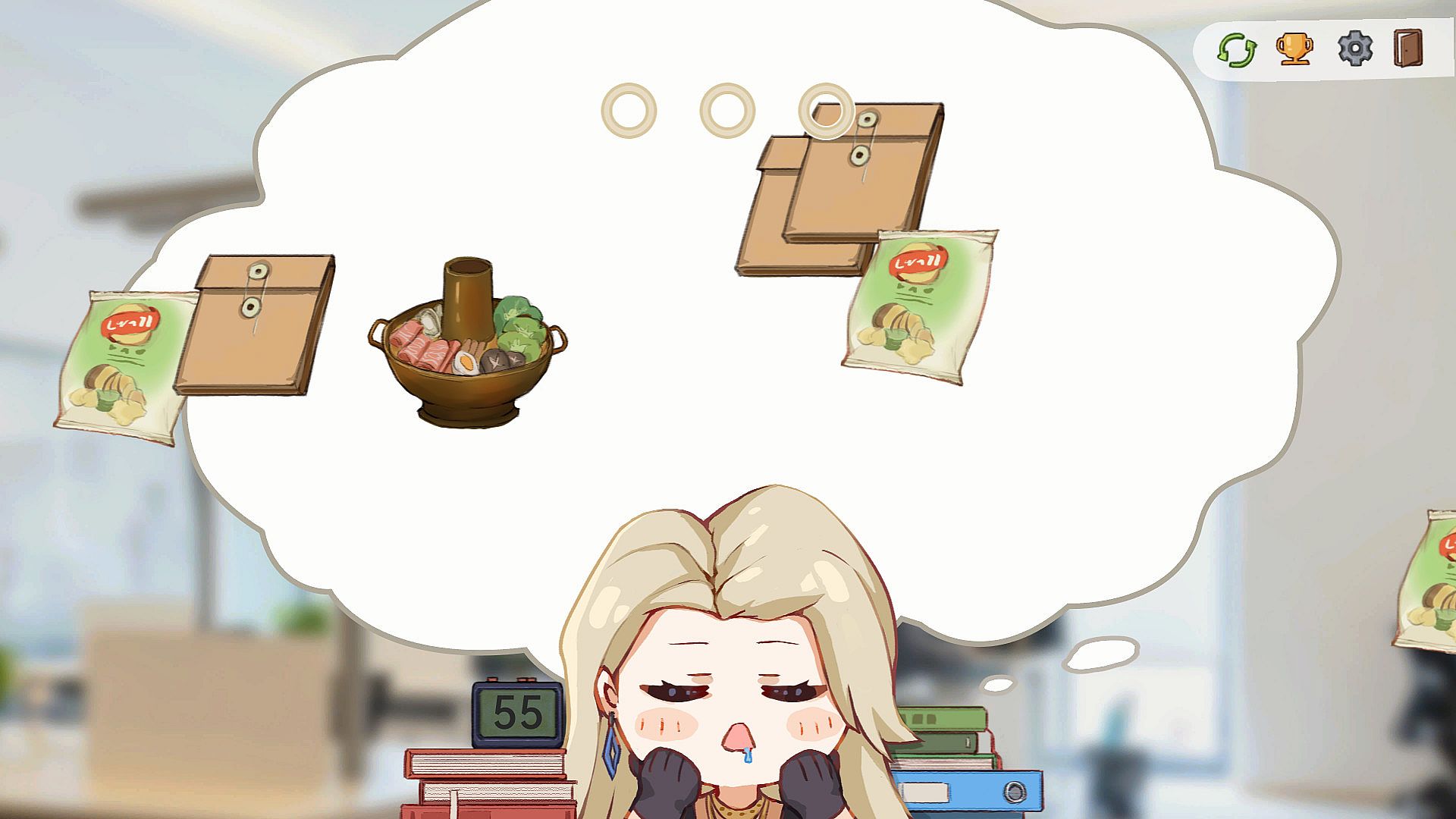Exit through the door icon
The width and height of the screenshot is (1456, 819).
coord(1408,49)
